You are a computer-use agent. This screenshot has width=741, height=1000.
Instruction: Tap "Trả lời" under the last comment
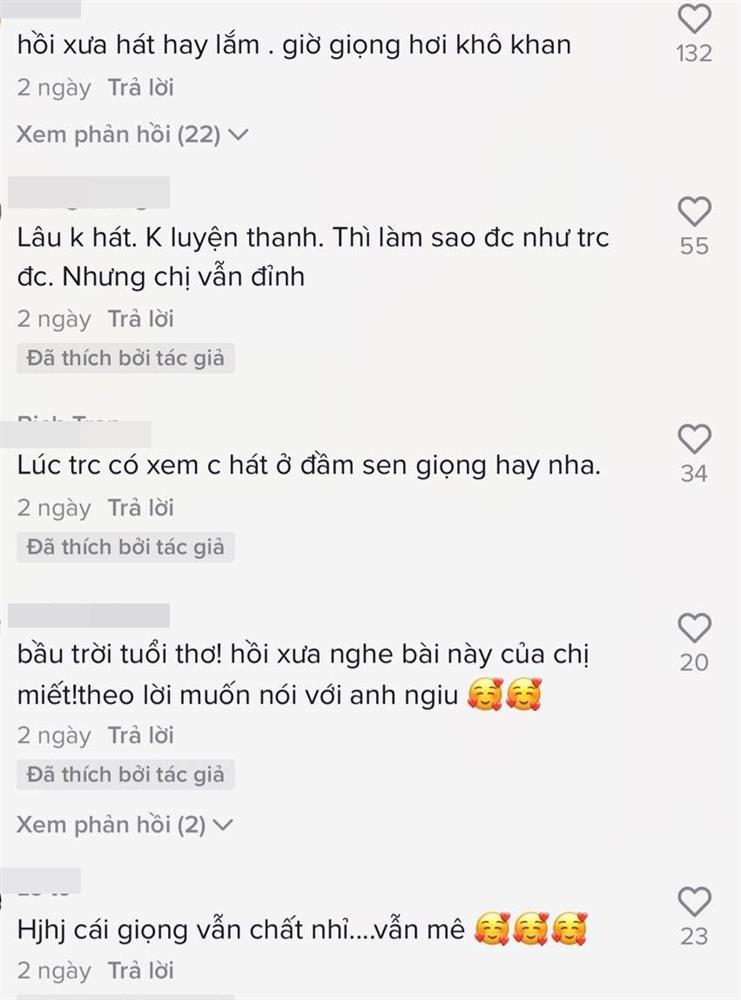(142, 970)
